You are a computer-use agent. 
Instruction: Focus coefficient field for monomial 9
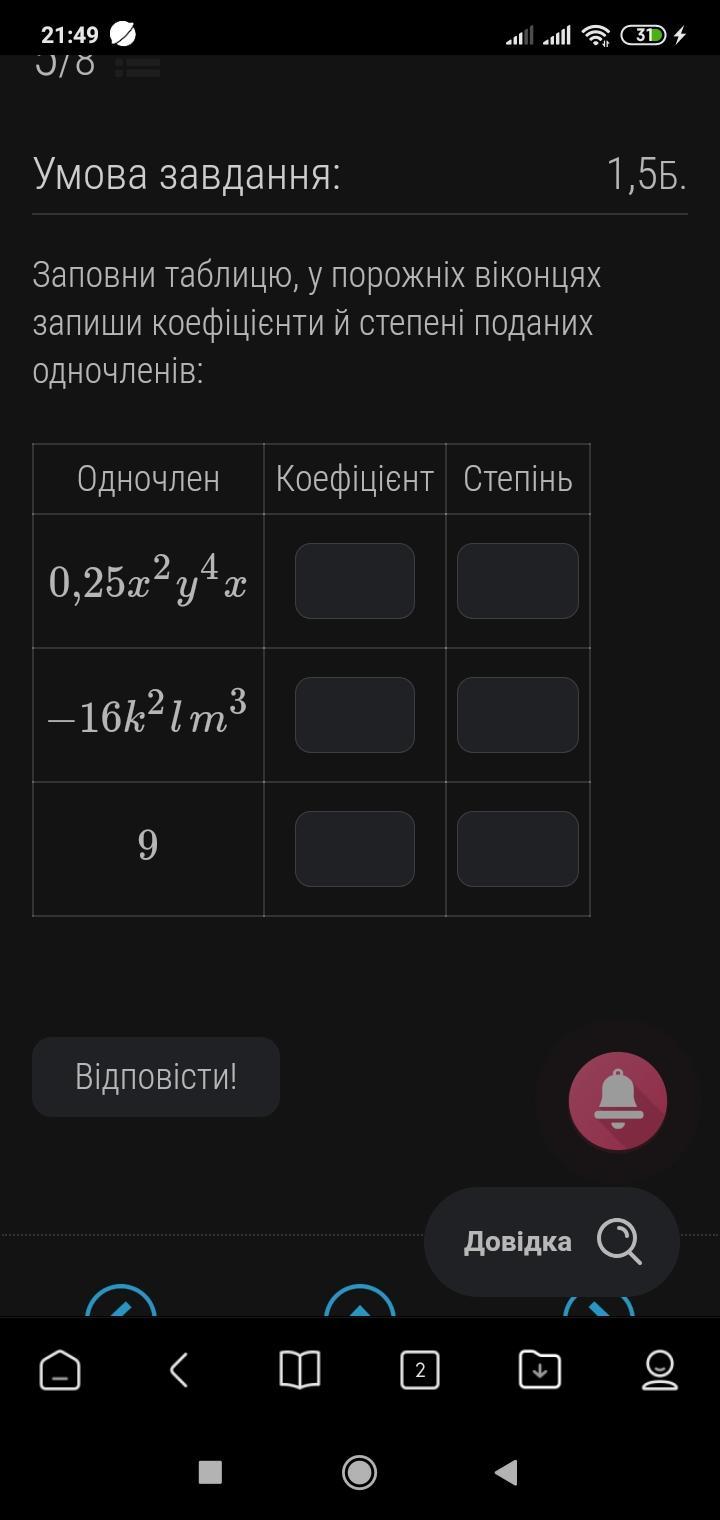point(354,849)
